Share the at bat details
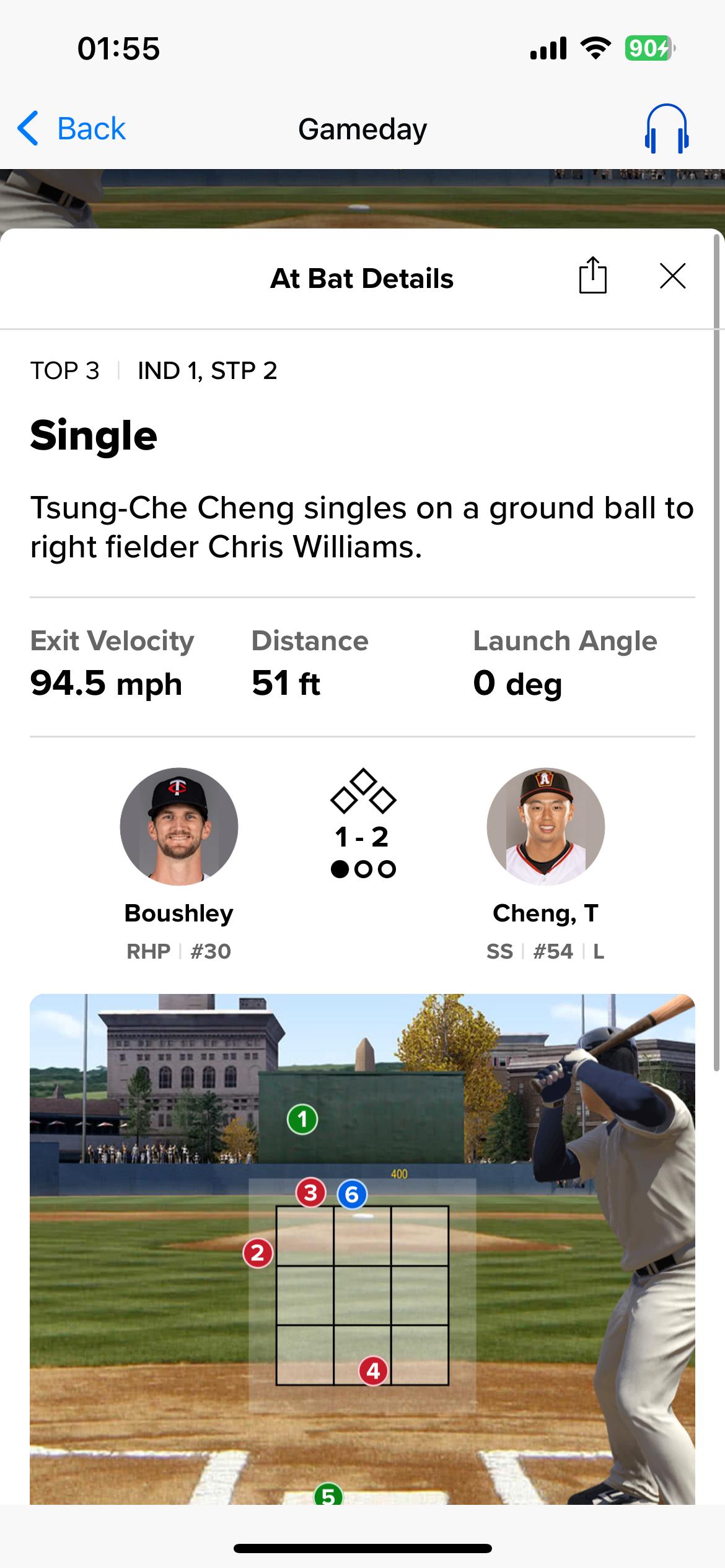 click(x=592, y=276)
